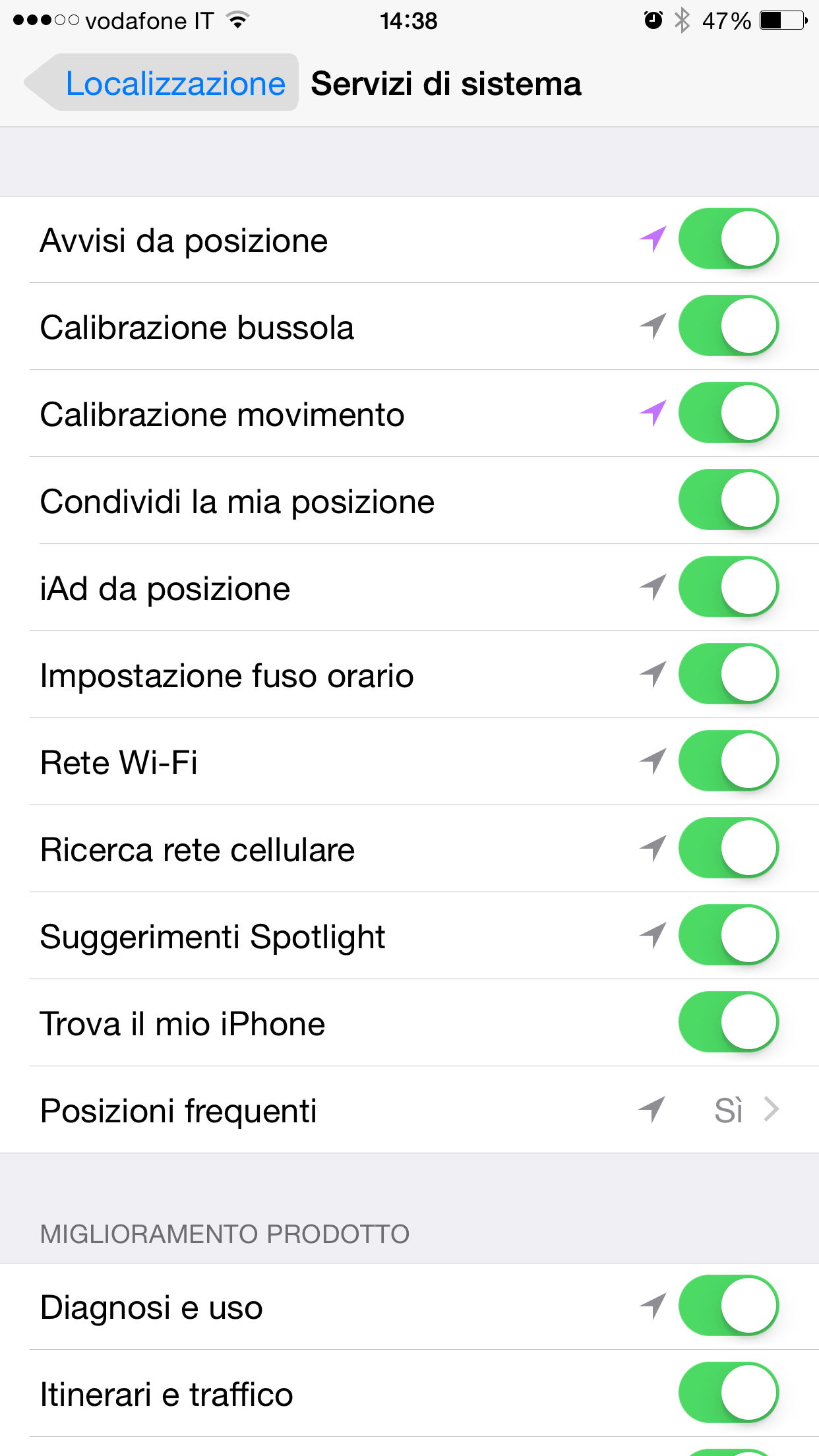The image size is (819, 1456).
Task: Disable Itinerari e traffico switch
Action: coord(728,1393)
